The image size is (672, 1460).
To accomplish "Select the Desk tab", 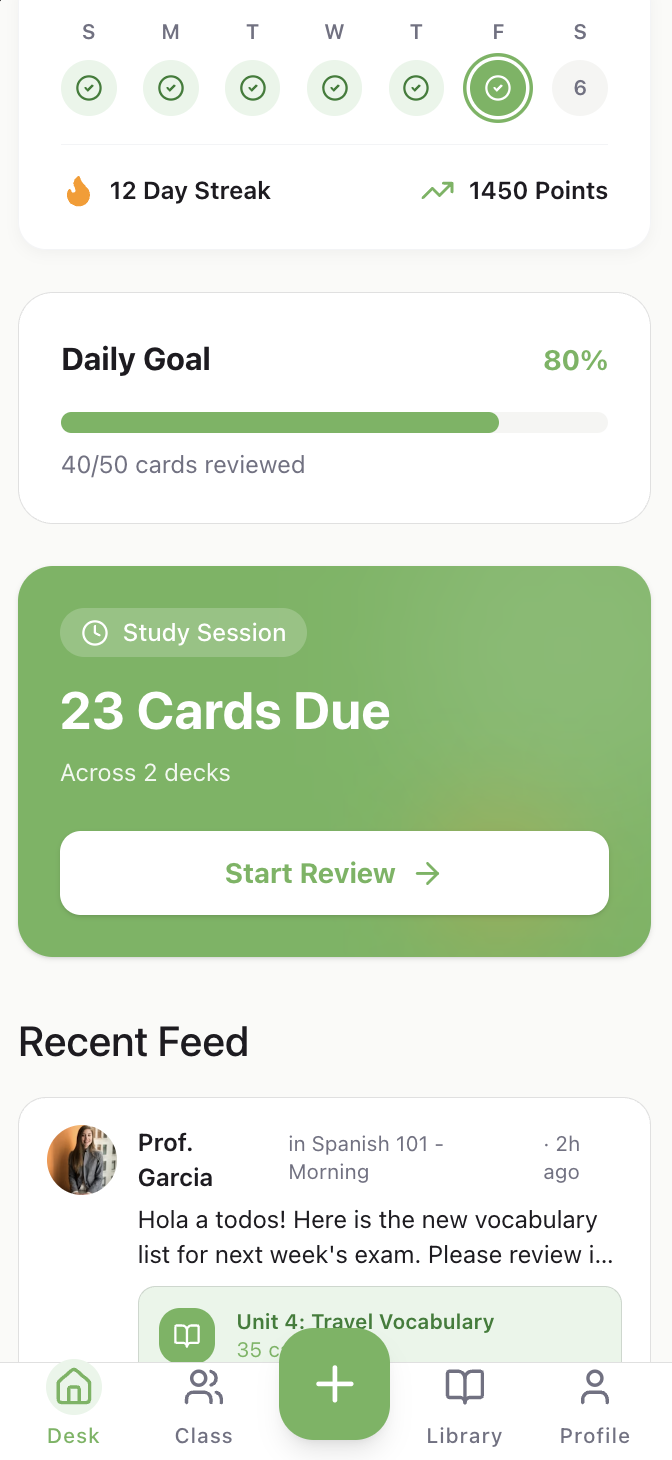I will coord(74,1406).
